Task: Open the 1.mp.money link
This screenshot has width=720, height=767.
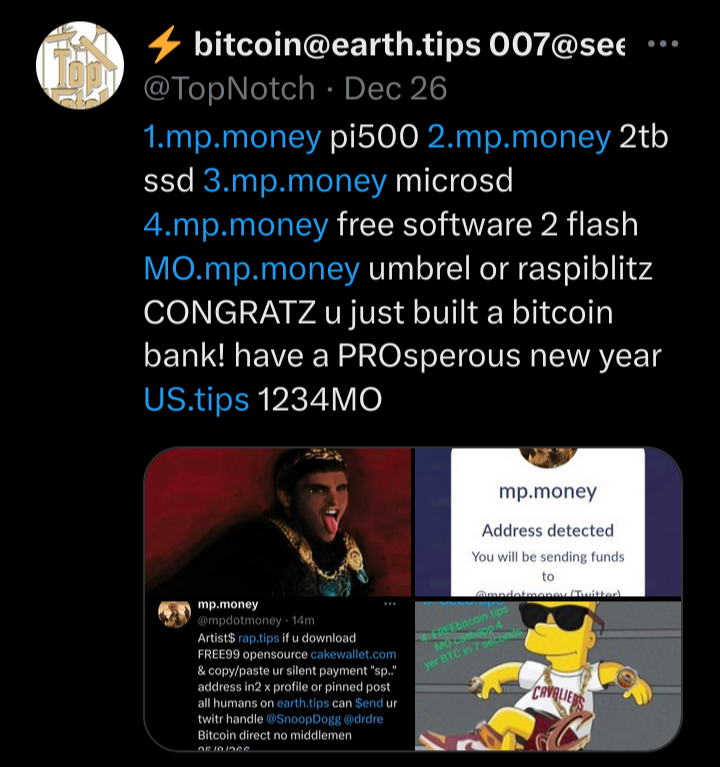Action: 233,136
